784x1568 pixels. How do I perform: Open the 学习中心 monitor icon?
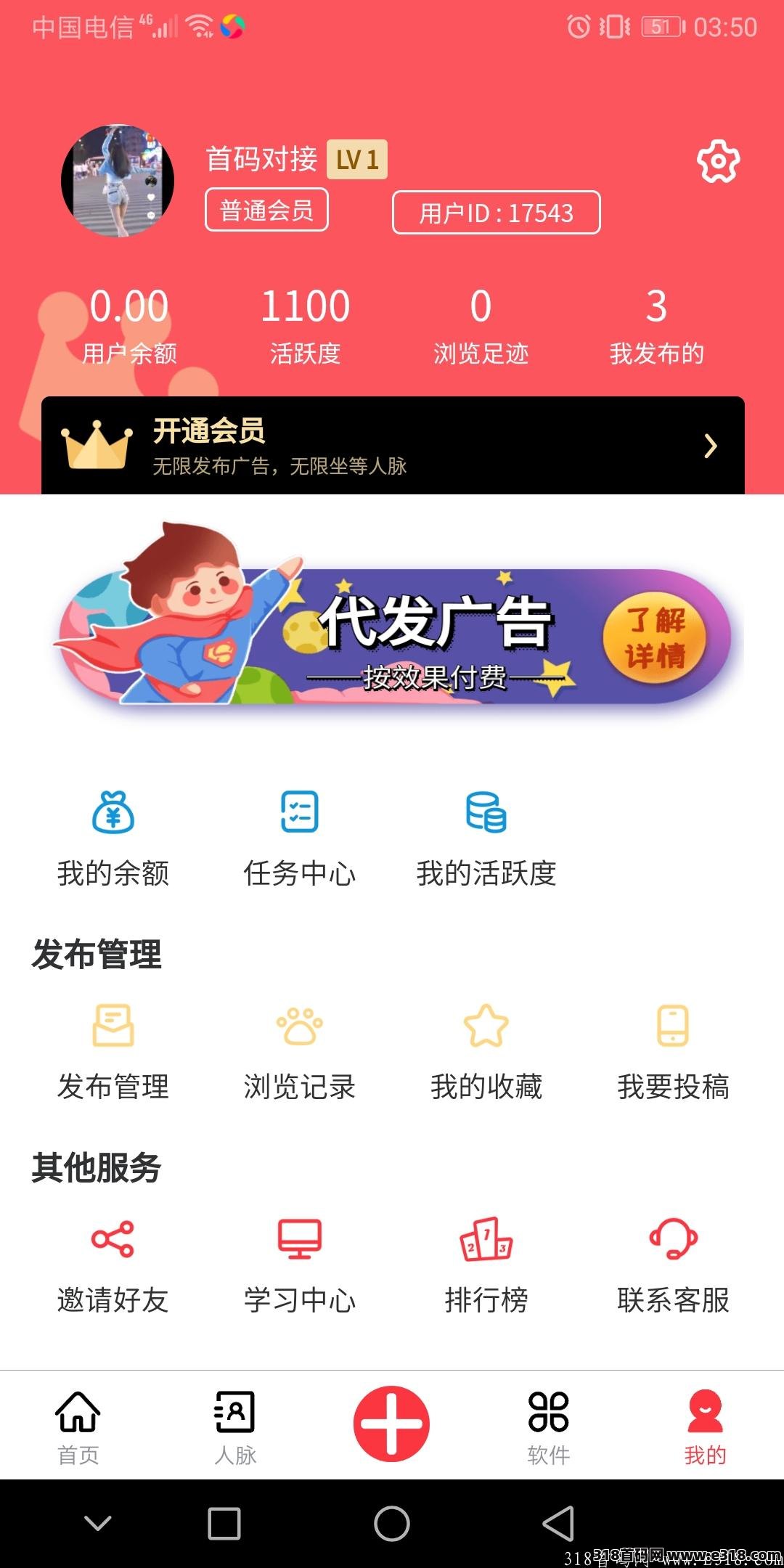click(300, 1243)
